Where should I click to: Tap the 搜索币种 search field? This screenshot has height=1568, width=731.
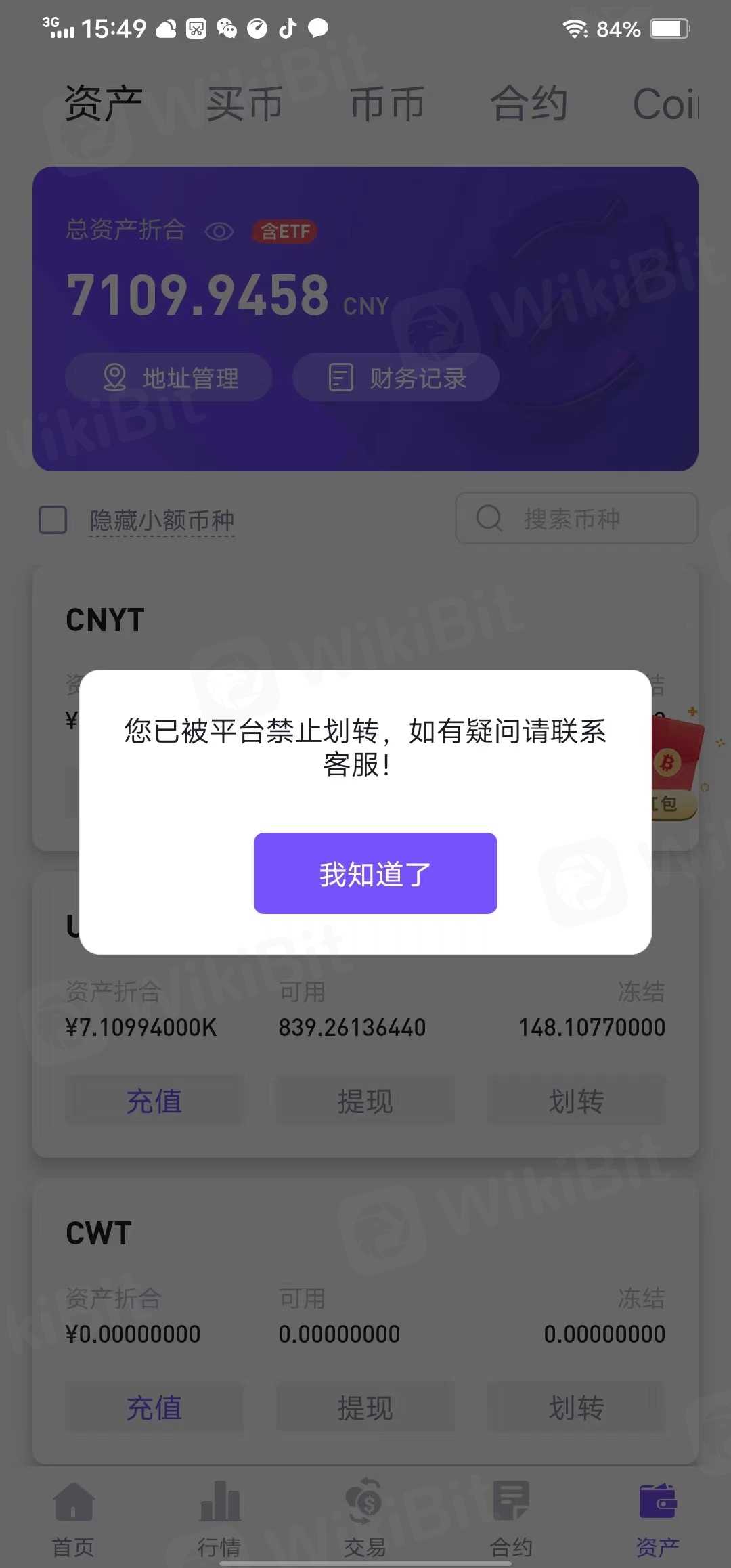tap(575, 519)
